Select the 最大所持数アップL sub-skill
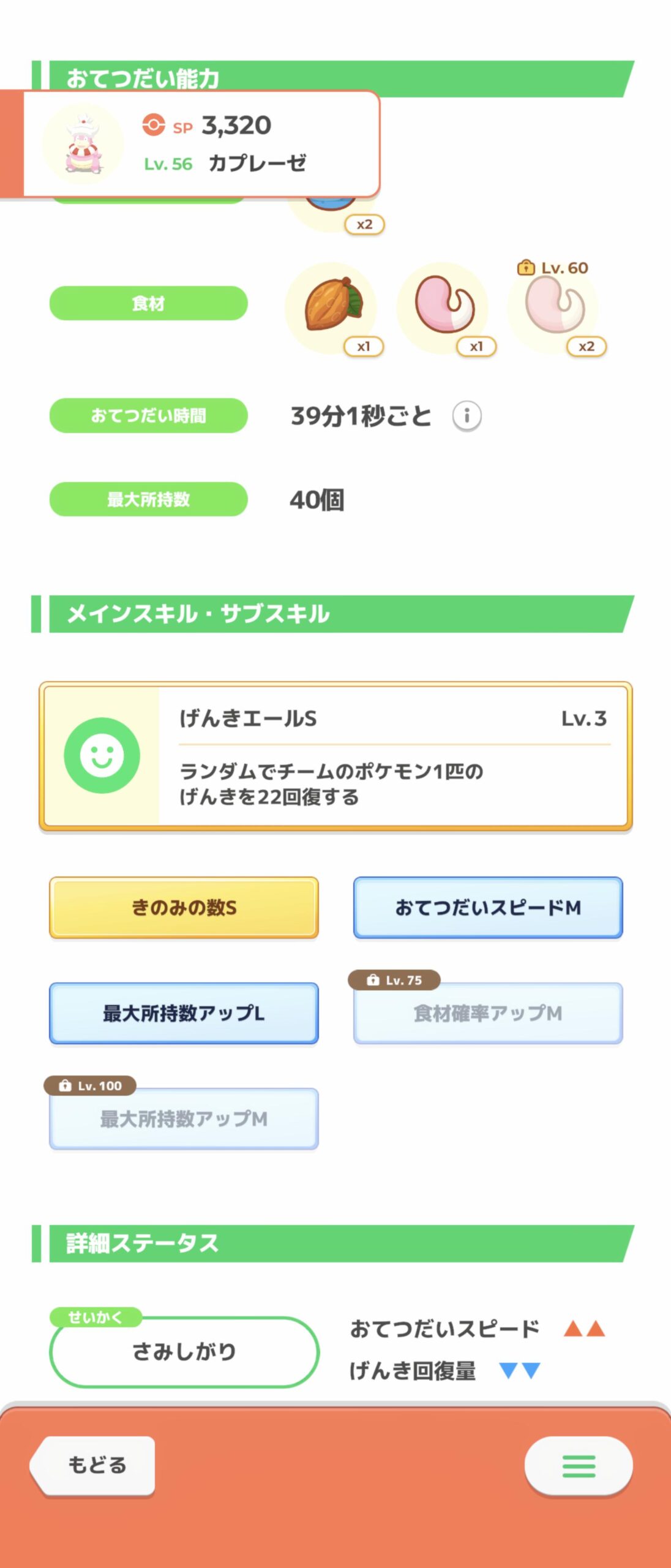 click(x=184, y=1014)
